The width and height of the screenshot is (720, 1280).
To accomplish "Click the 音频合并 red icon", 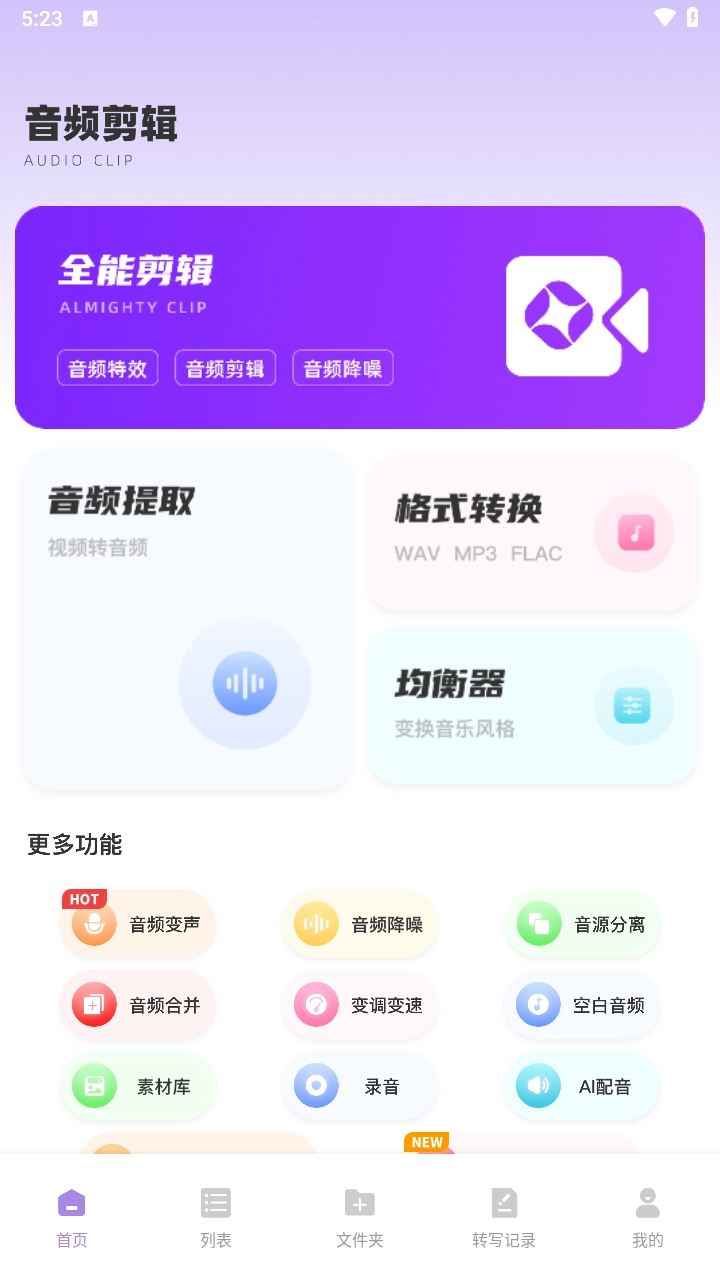I will click(x=94, y=1005).
